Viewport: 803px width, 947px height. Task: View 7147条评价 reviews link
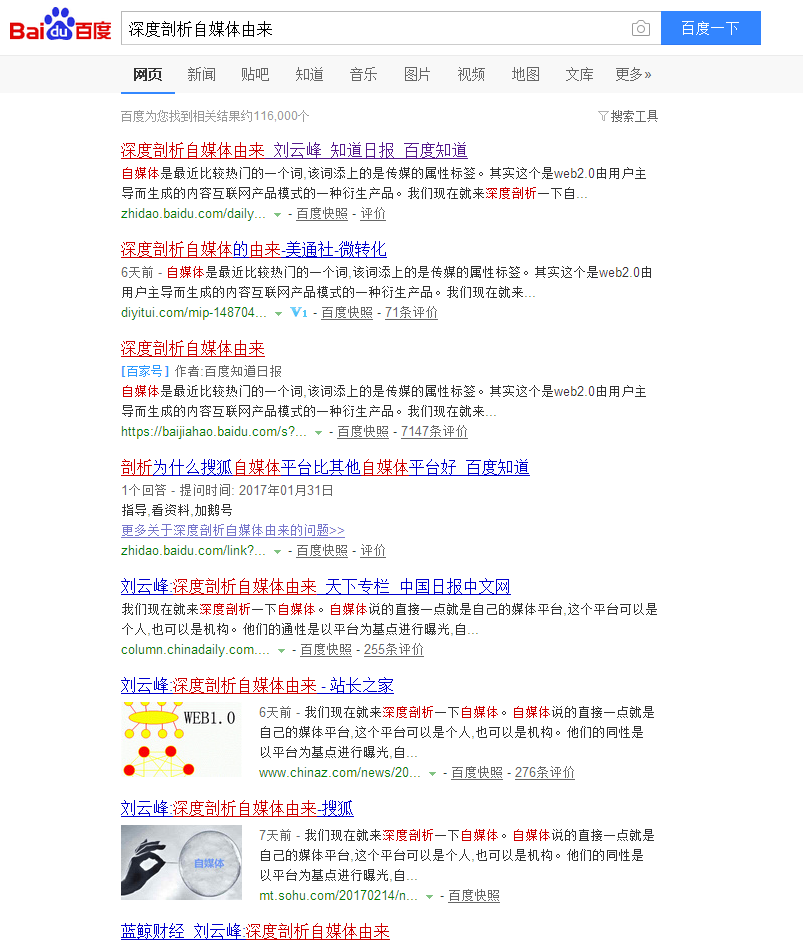click(x=434, y=432)
